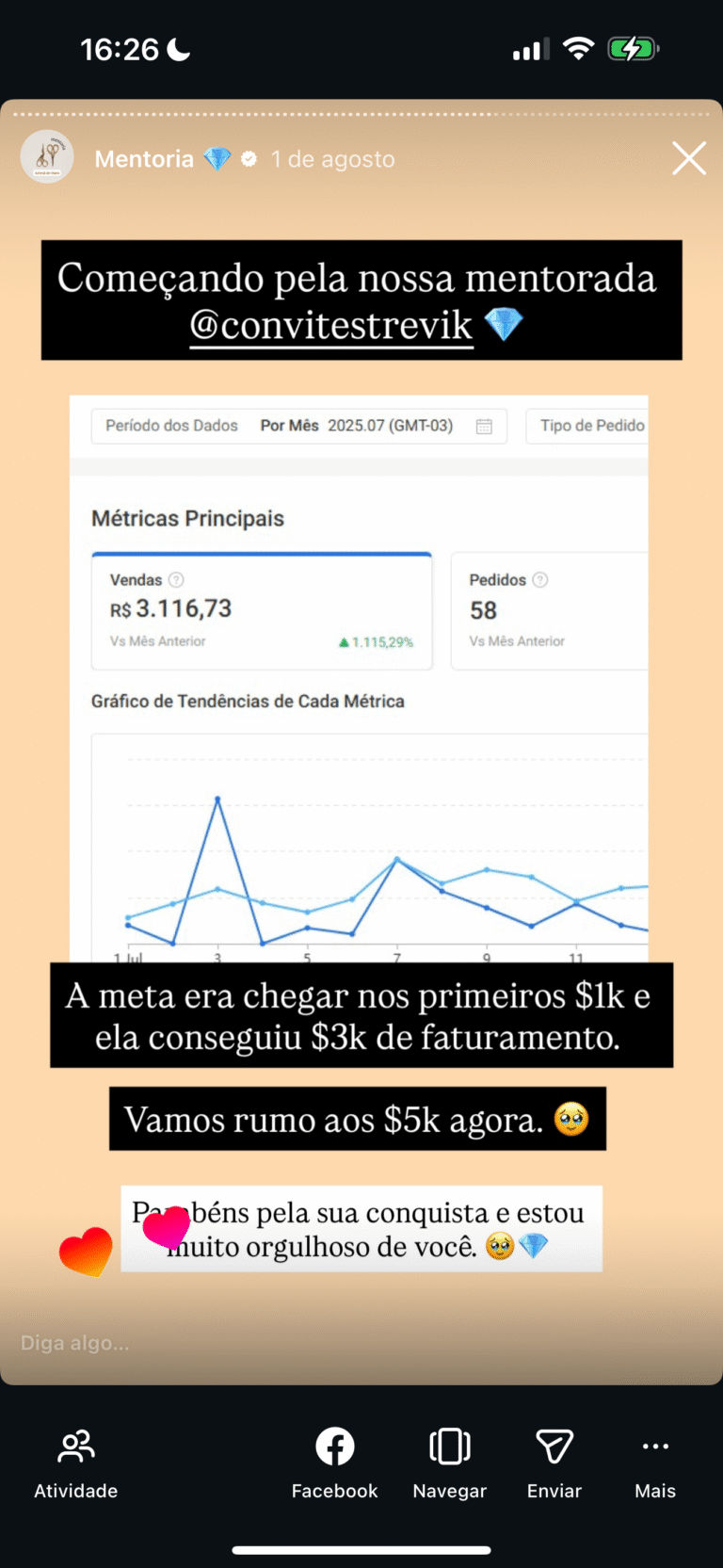Open story Atividade viewers
This screenshot has height=1568, width=723.
coord(75,1462)
